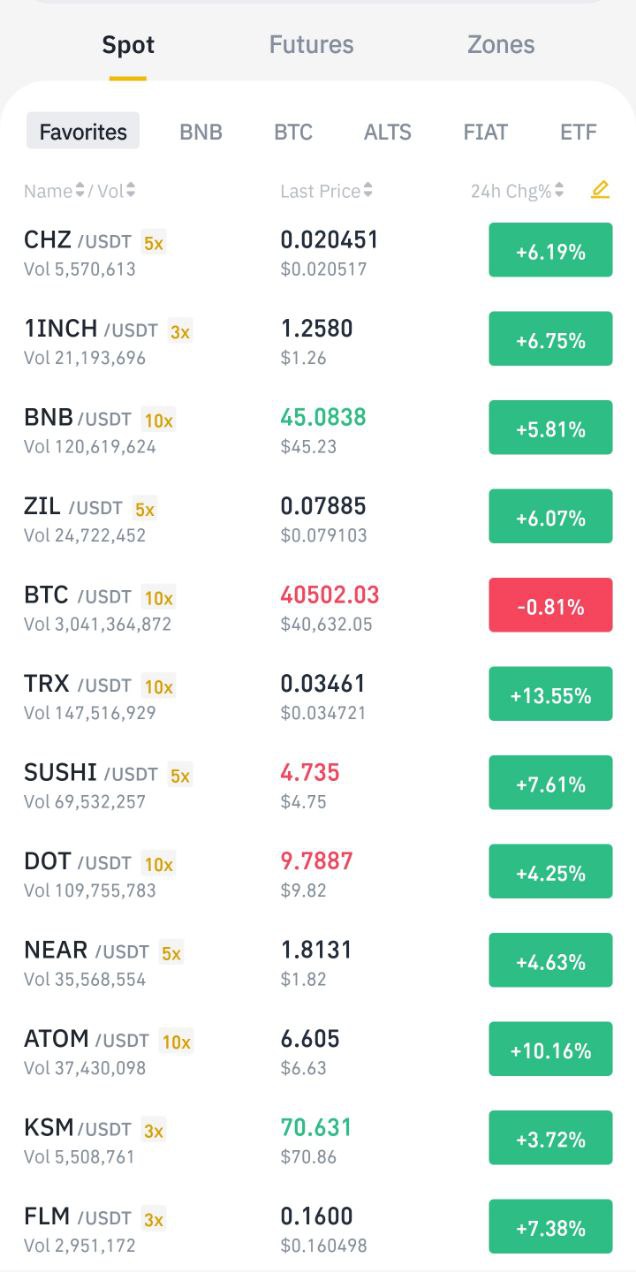Tap the +3.72% change button for KSM
The width and height of the screenshot is (636, 1280).
pos(550,1139)
